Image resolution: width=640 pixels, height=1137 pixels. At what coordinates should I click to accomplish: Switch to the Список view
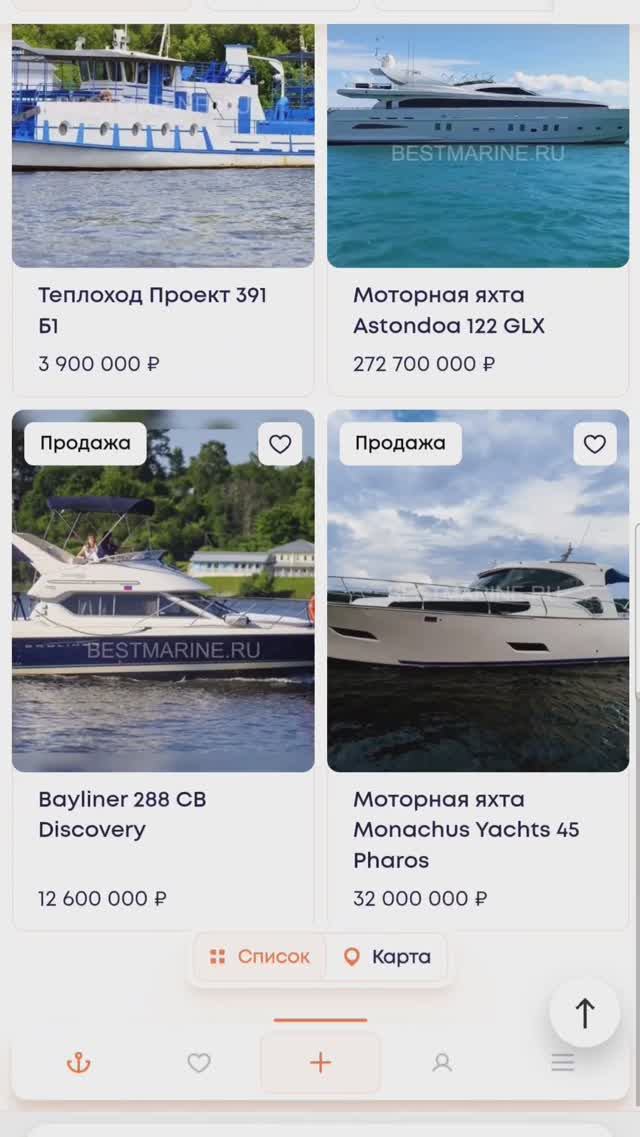(x=260, y=957)
